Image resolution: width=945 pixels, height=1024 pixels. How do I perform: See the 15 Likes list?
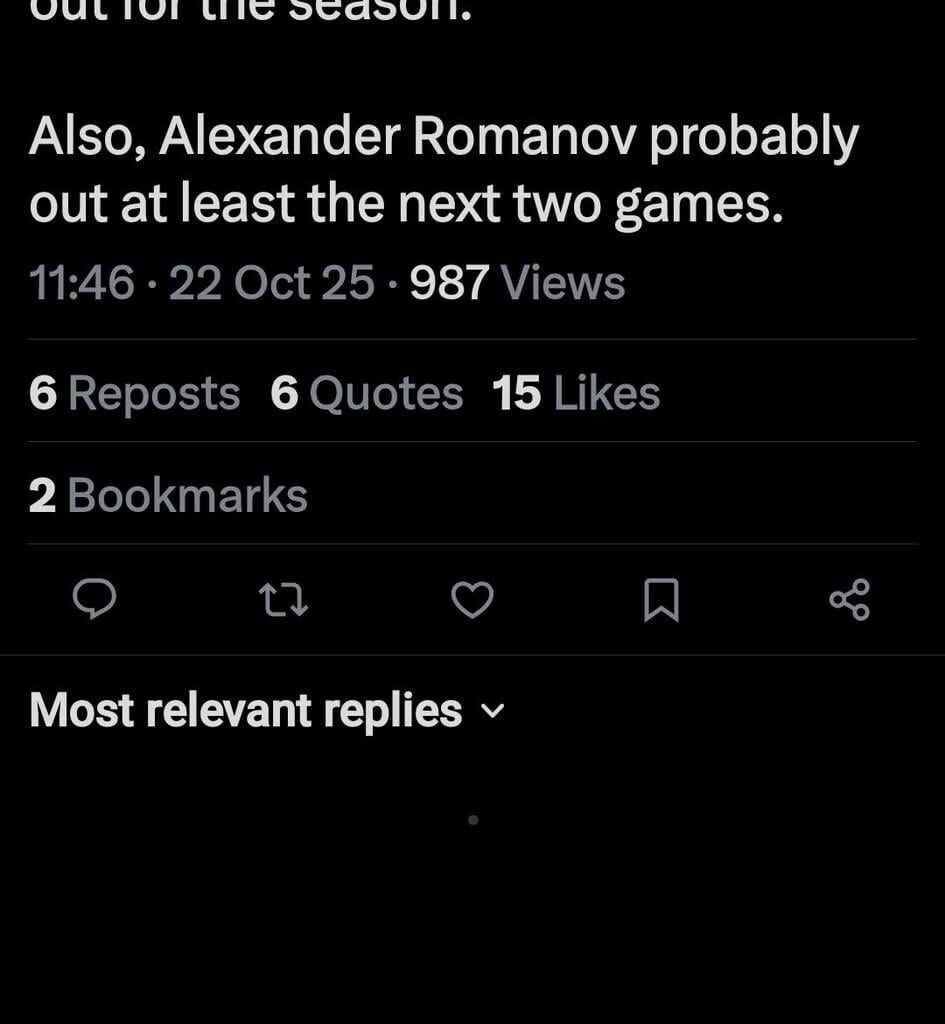(x=576, y=394)
